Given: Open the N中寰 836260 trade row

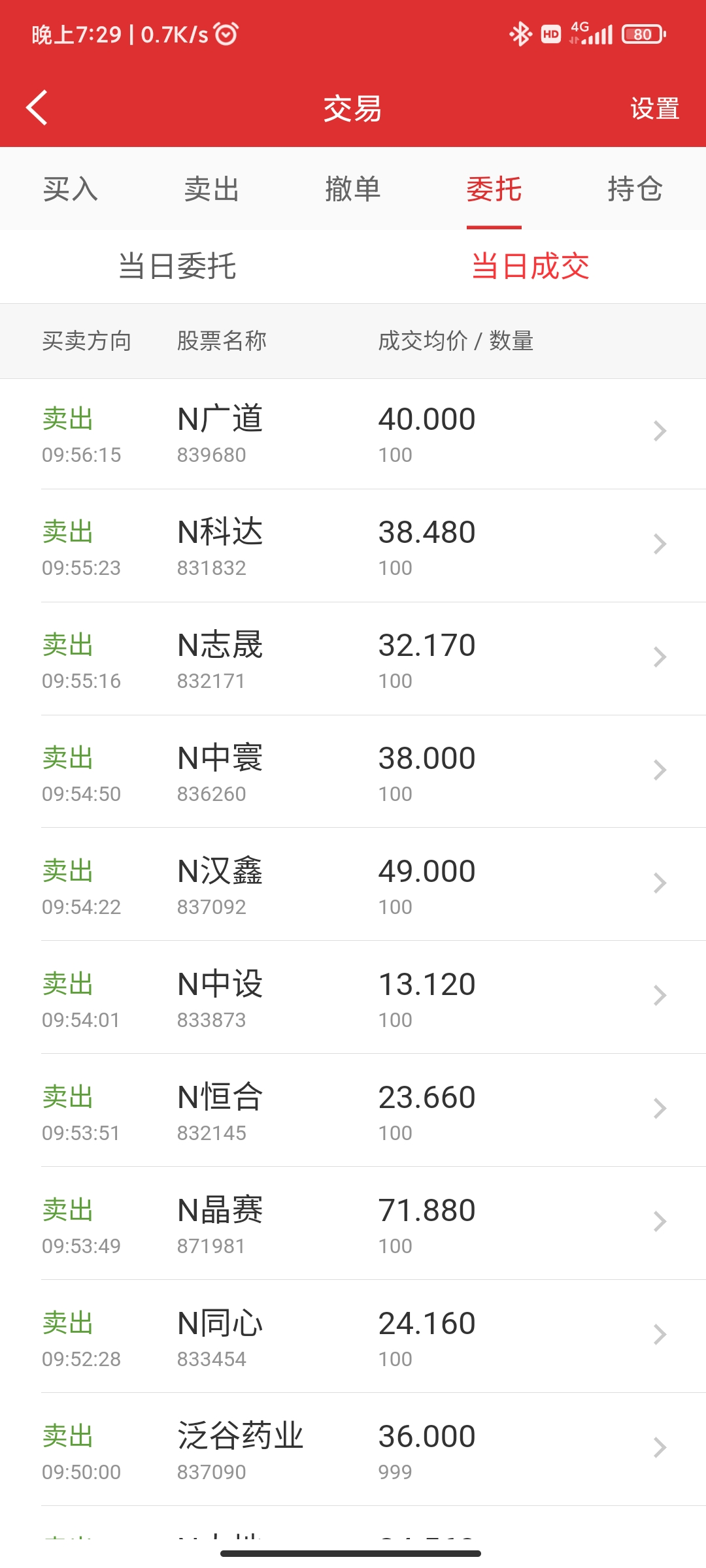Looking at the screenshot, I should pos(353,772).
